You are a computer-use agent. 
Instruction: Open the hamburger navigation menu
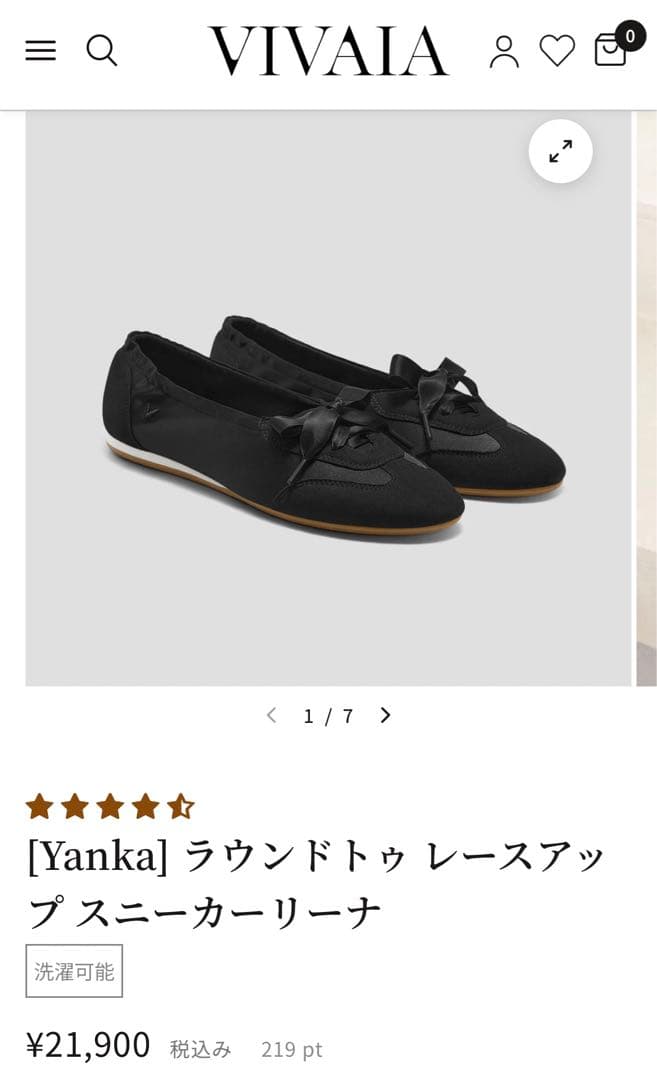click(x=40, y=50)
